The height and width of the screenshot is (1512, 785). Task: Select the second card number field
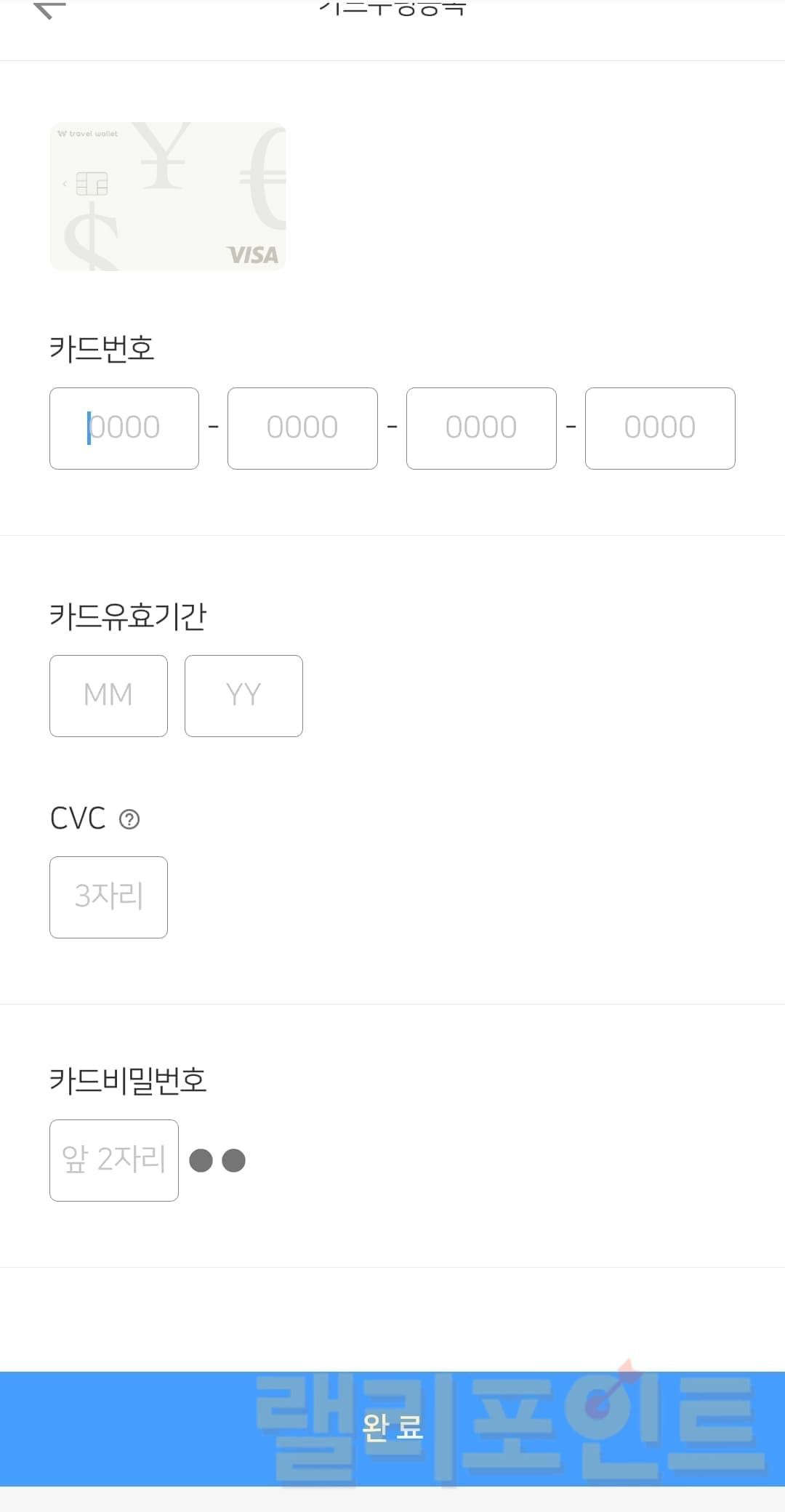tap(302, 428)
